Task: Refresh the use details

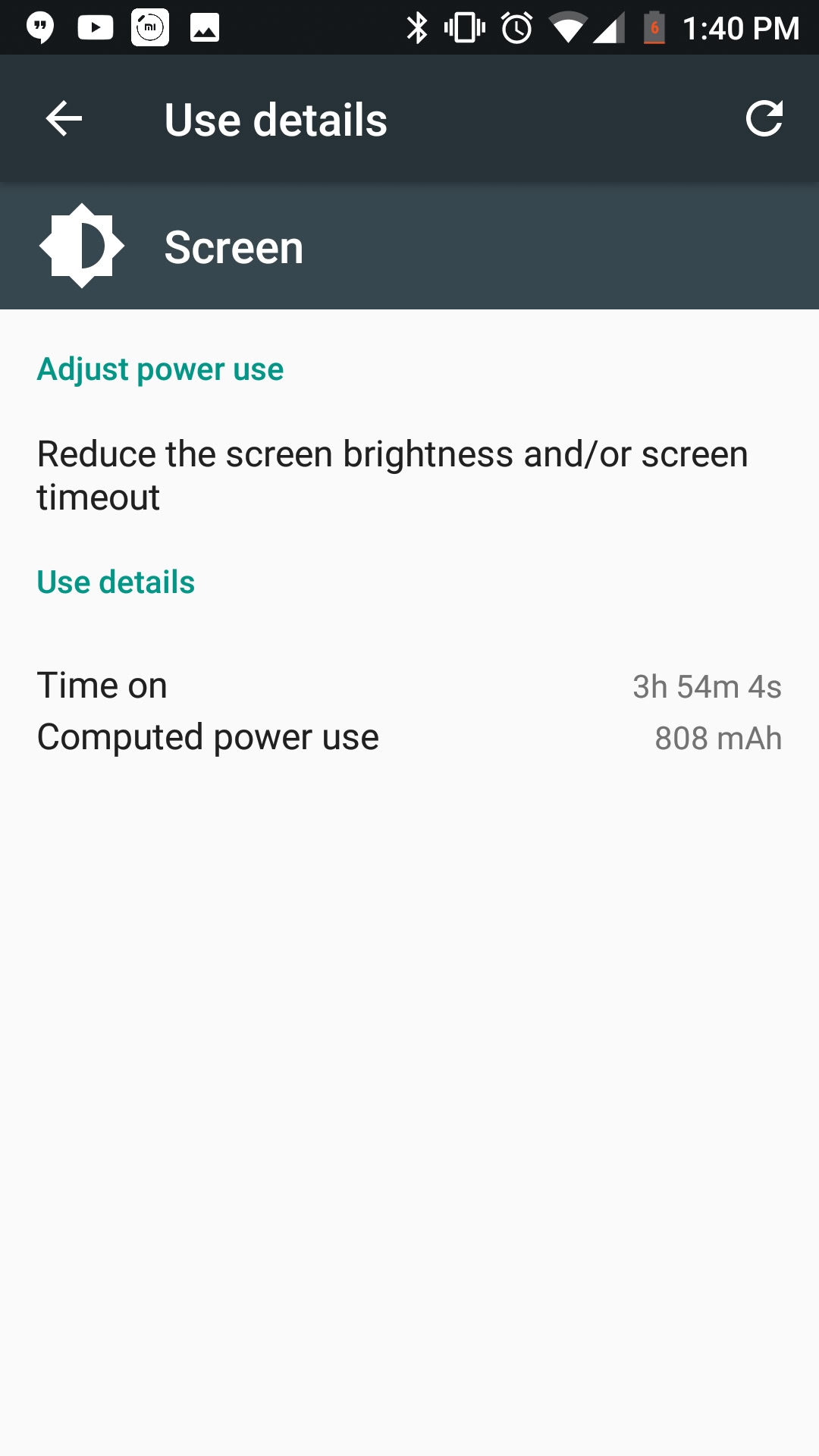Action: tap(764, 119)
